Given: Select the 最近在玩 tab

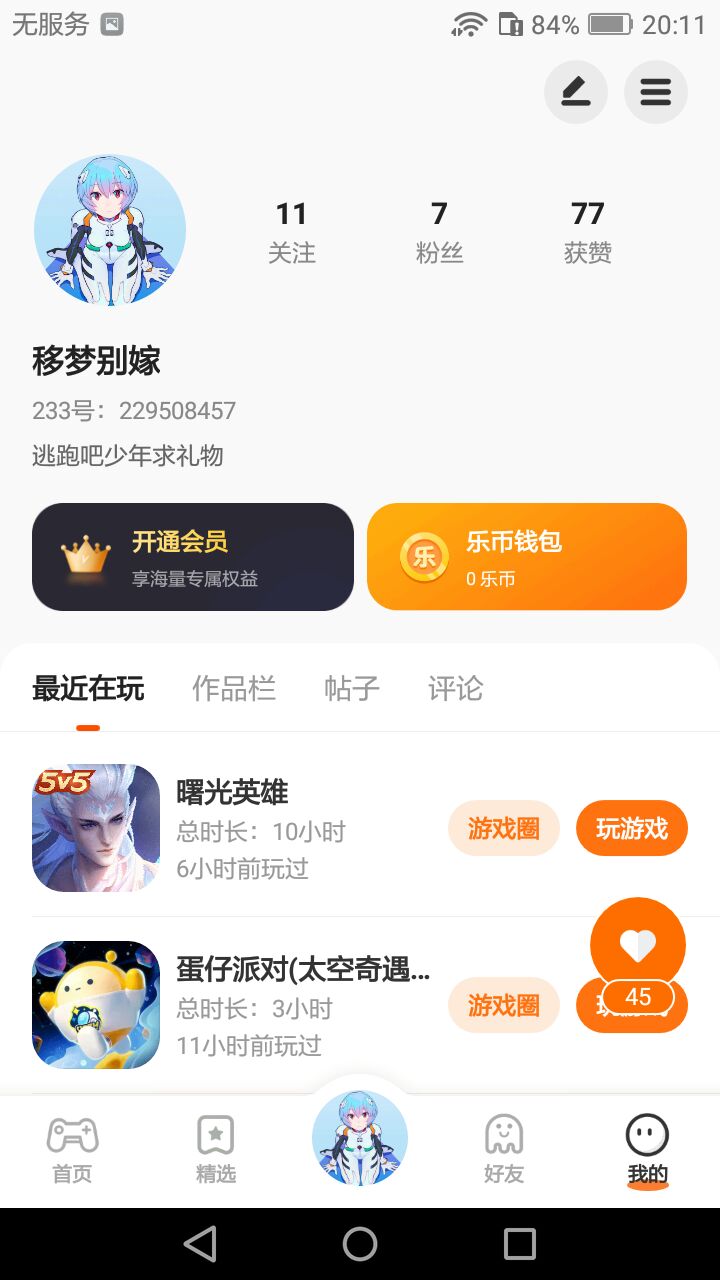Looking at the screenshot, I should [88, 688].
